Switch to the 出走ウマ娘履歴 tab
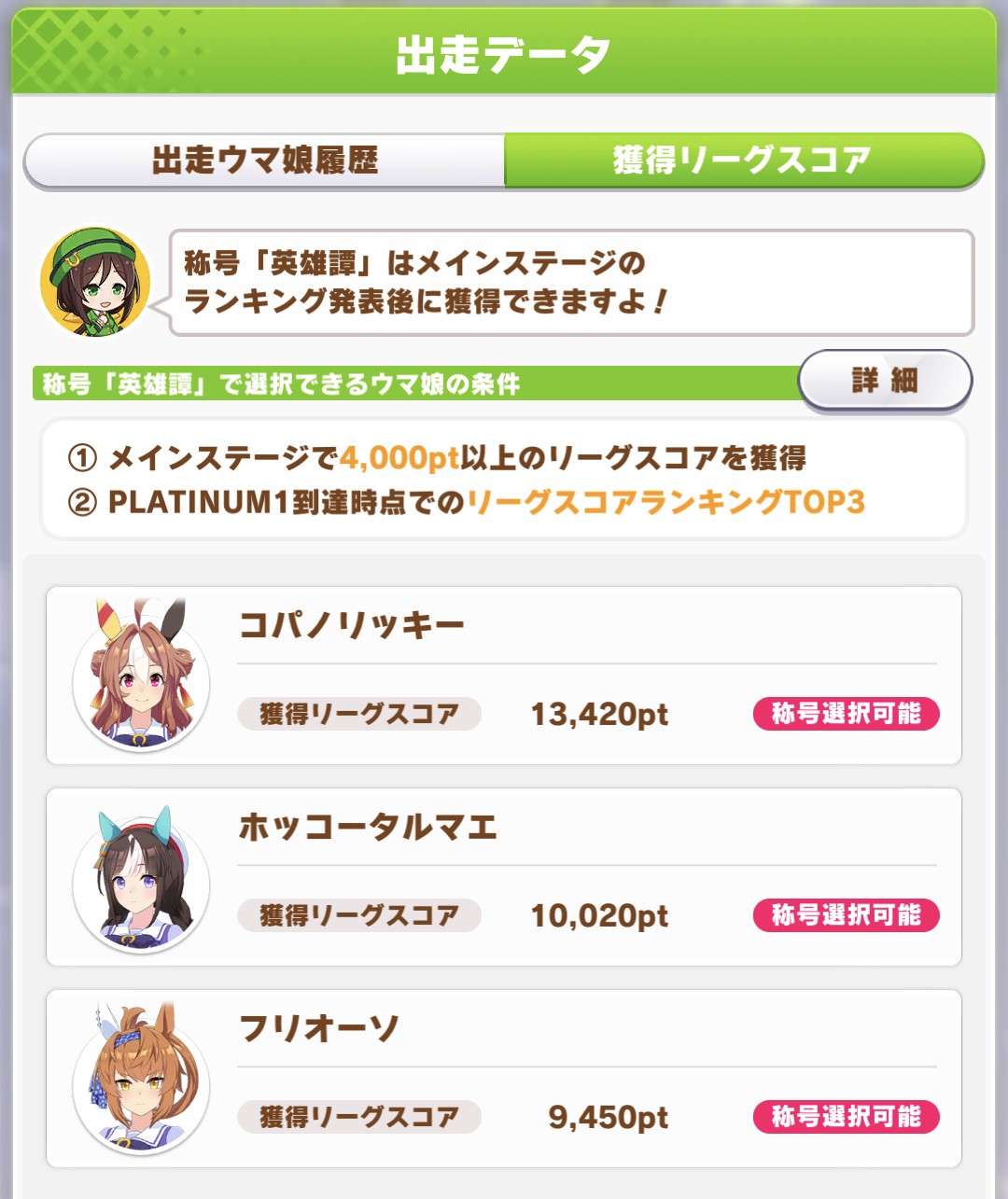This screenshot has height=1199, width=1008. pos(265,160)
